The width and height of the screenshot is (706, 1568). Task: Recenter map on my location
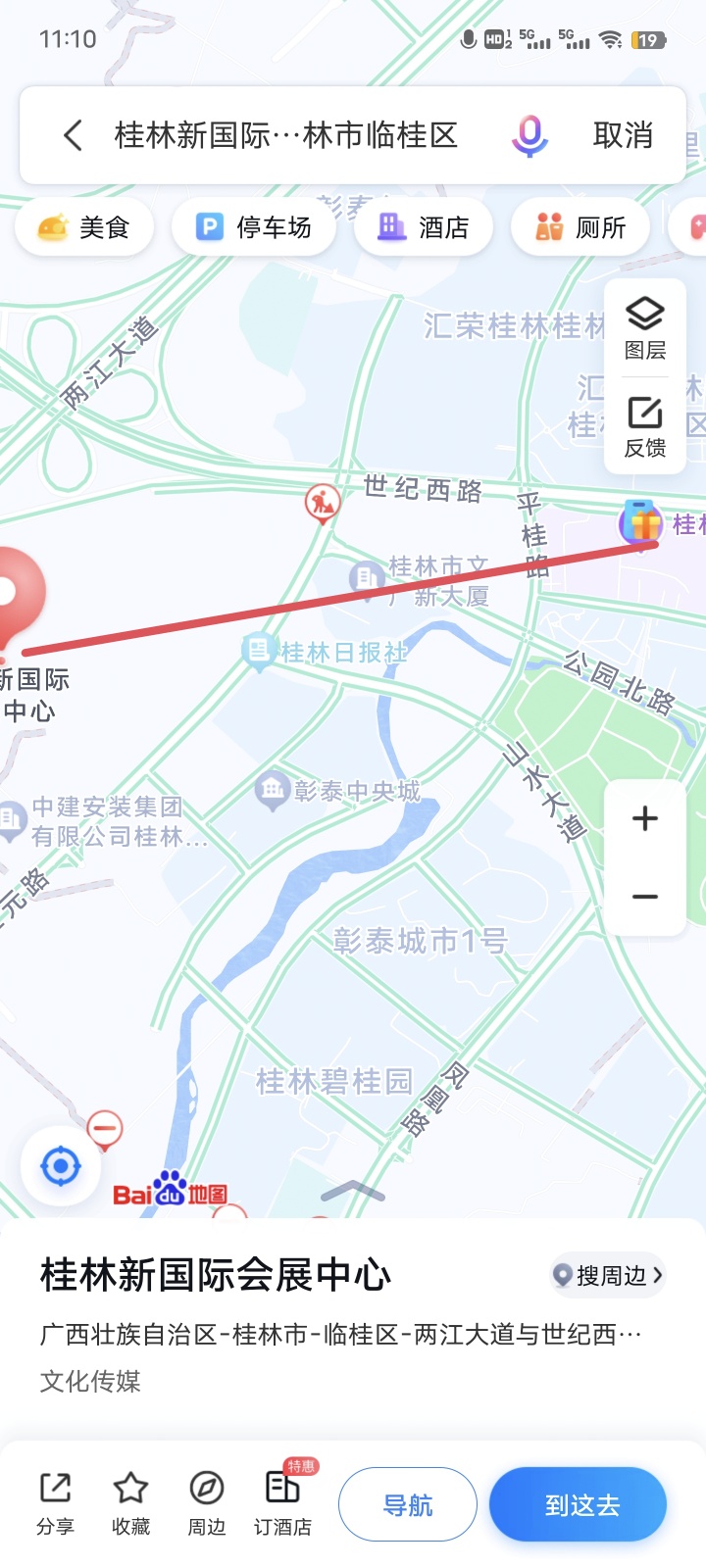61,1166
